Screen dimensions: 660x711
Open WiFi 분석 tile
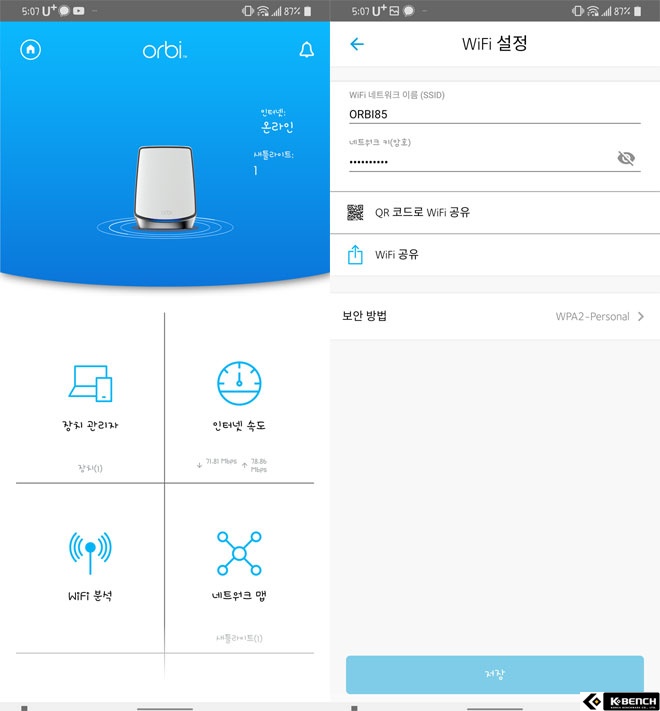(90, 565)
